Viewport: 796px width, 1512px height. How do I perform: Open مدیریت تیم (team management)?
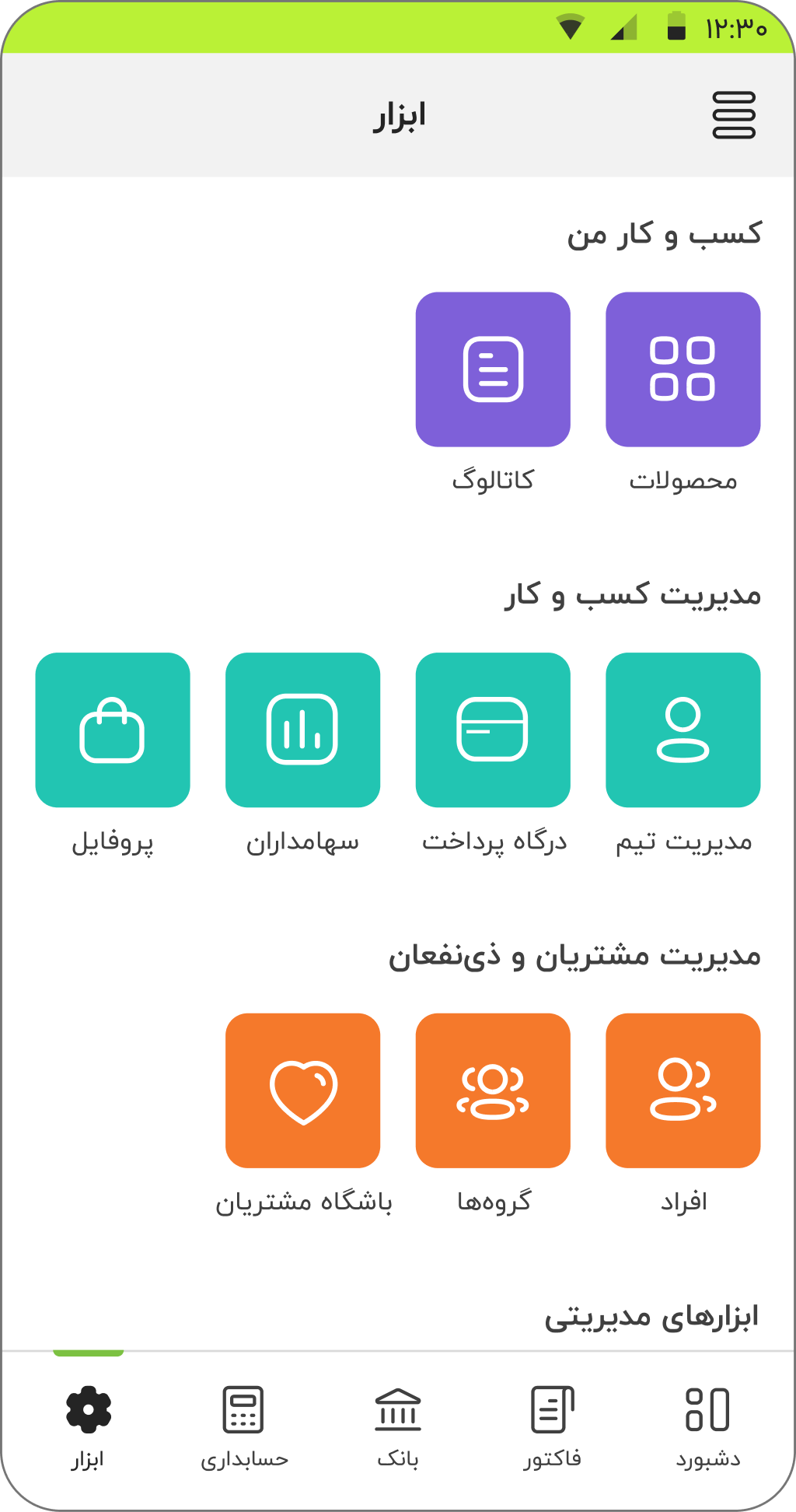[x=683, y=730]
